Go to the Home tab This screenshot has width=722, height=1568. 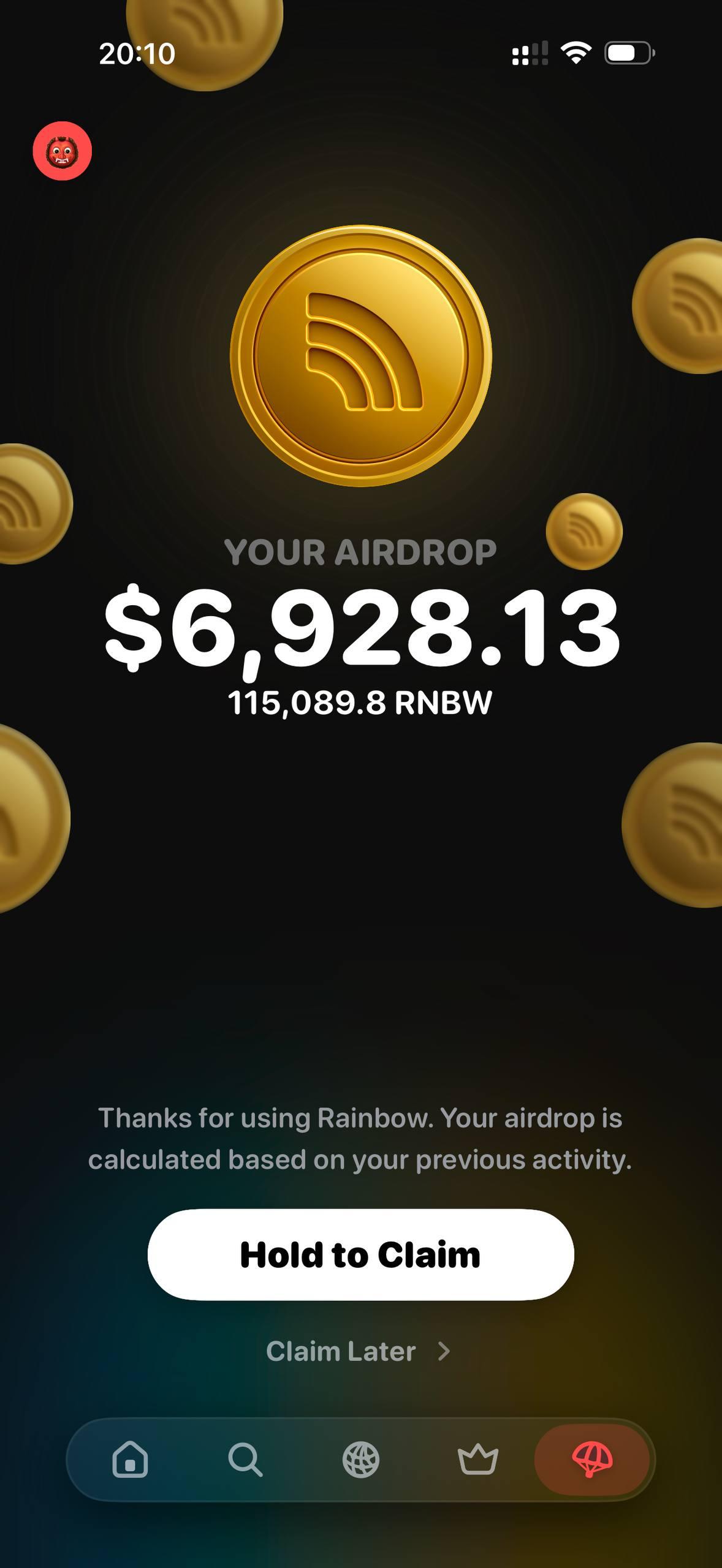(130, 1459)
